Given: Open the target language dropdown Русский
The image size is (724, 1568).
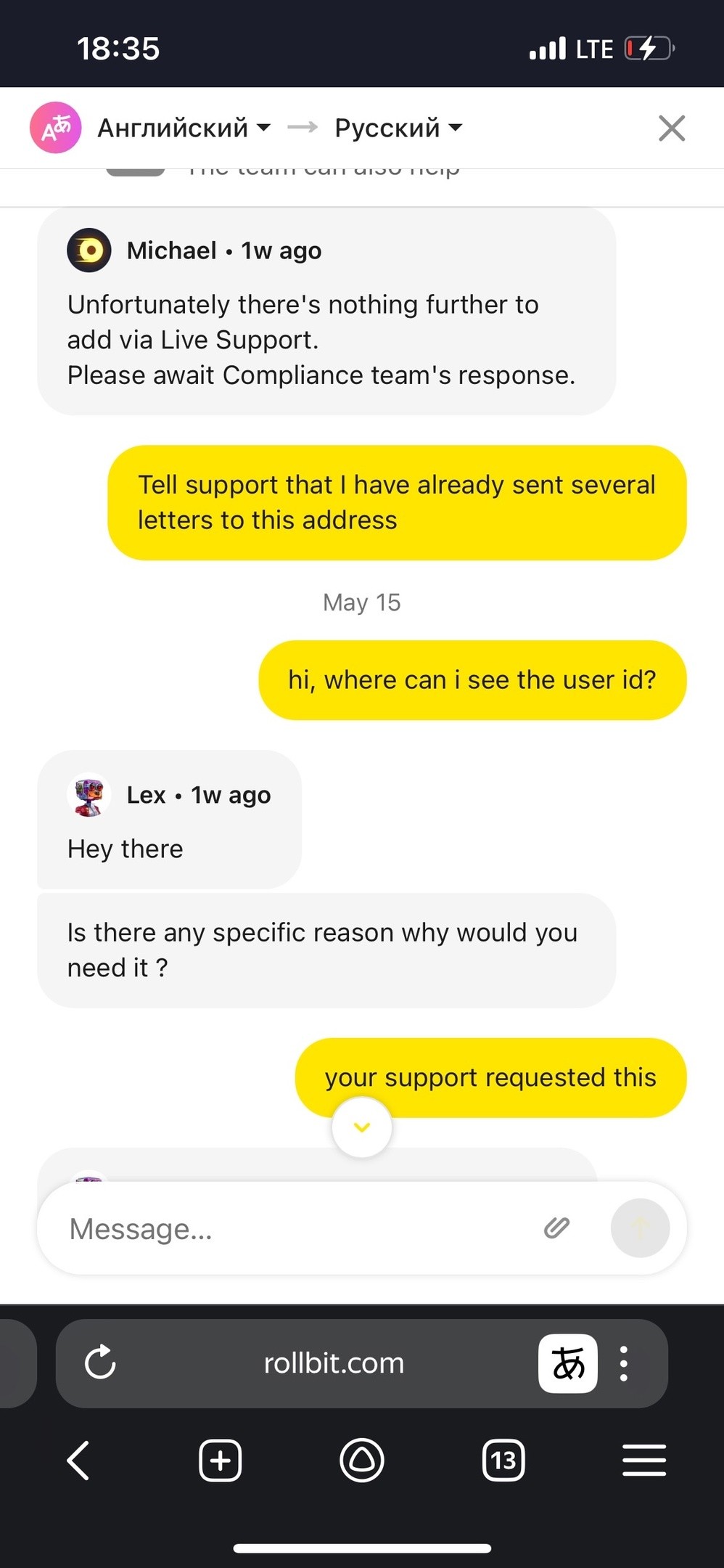Looking at the screenshot, I should coord(398,128).
